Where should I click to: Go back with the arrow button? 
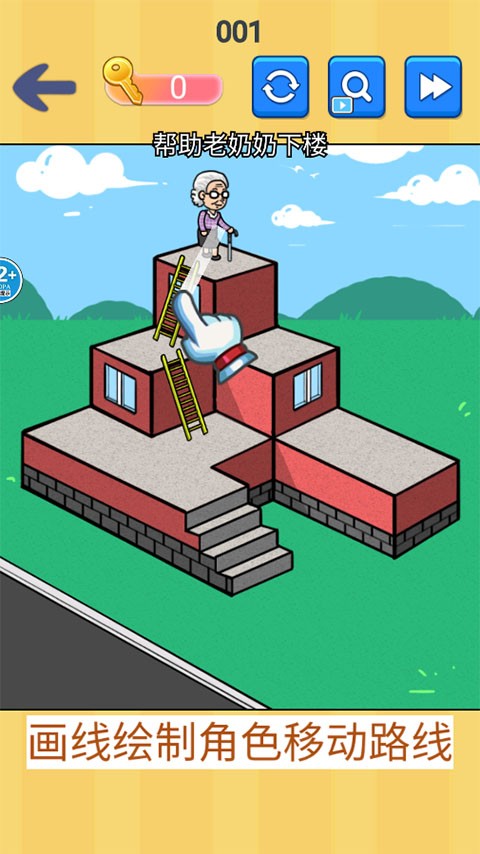pyautogui.click(x=45, y=87)
